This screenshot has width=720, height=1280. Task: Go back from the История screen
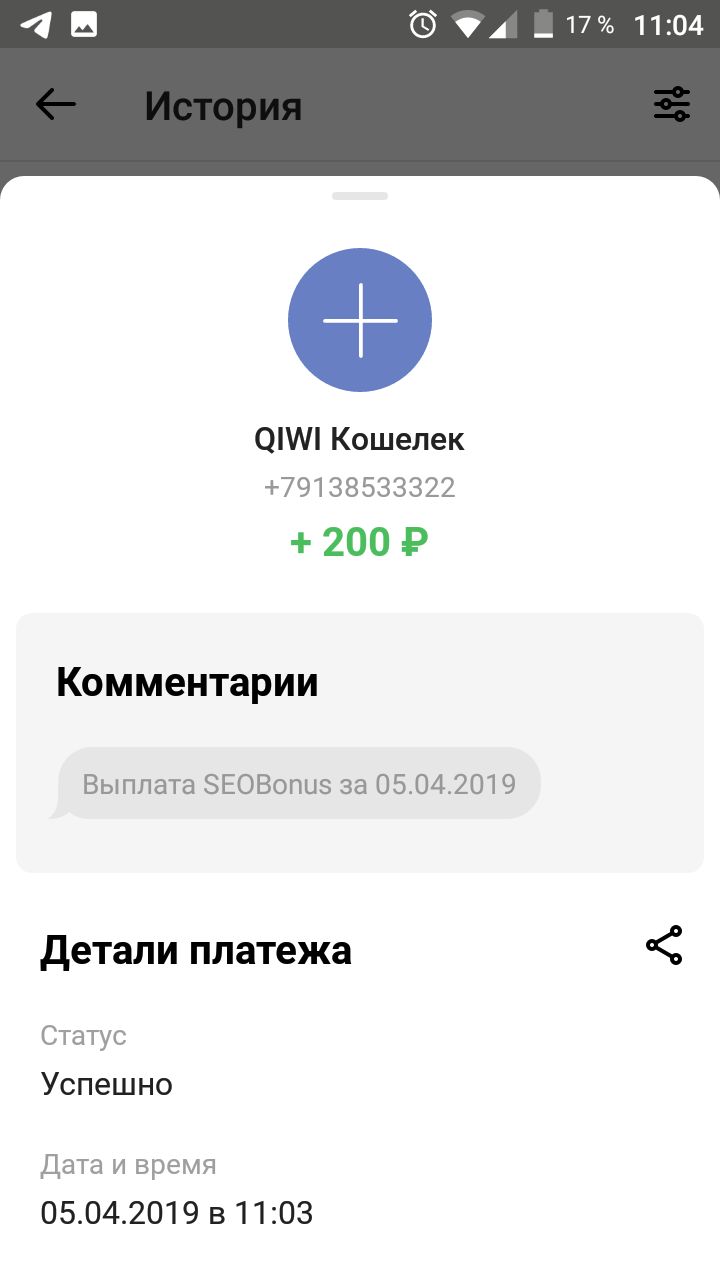tap(56, 104)
